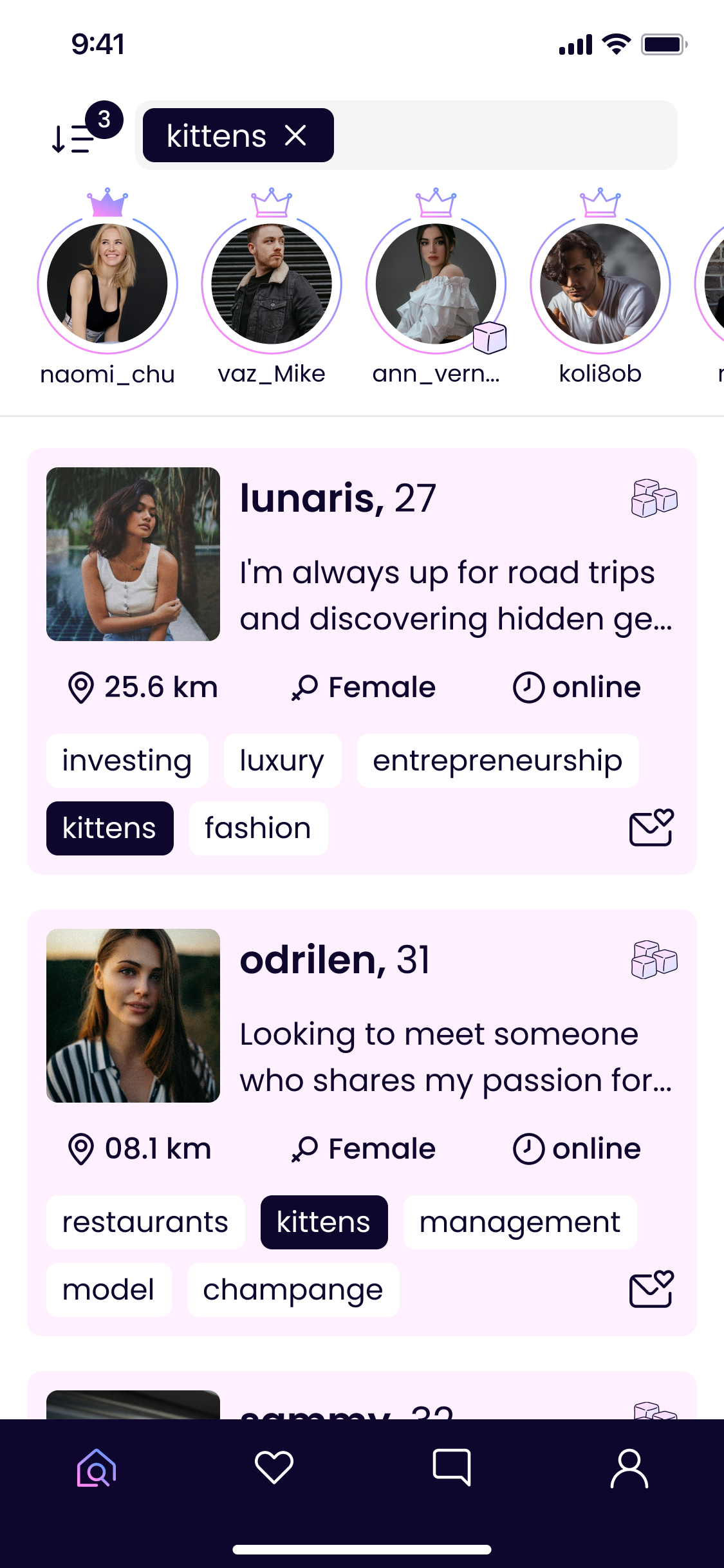This screenshot has height=1568, width=724.
Task: Open naomi_chu's story
Action: click(x=107, y=284)
